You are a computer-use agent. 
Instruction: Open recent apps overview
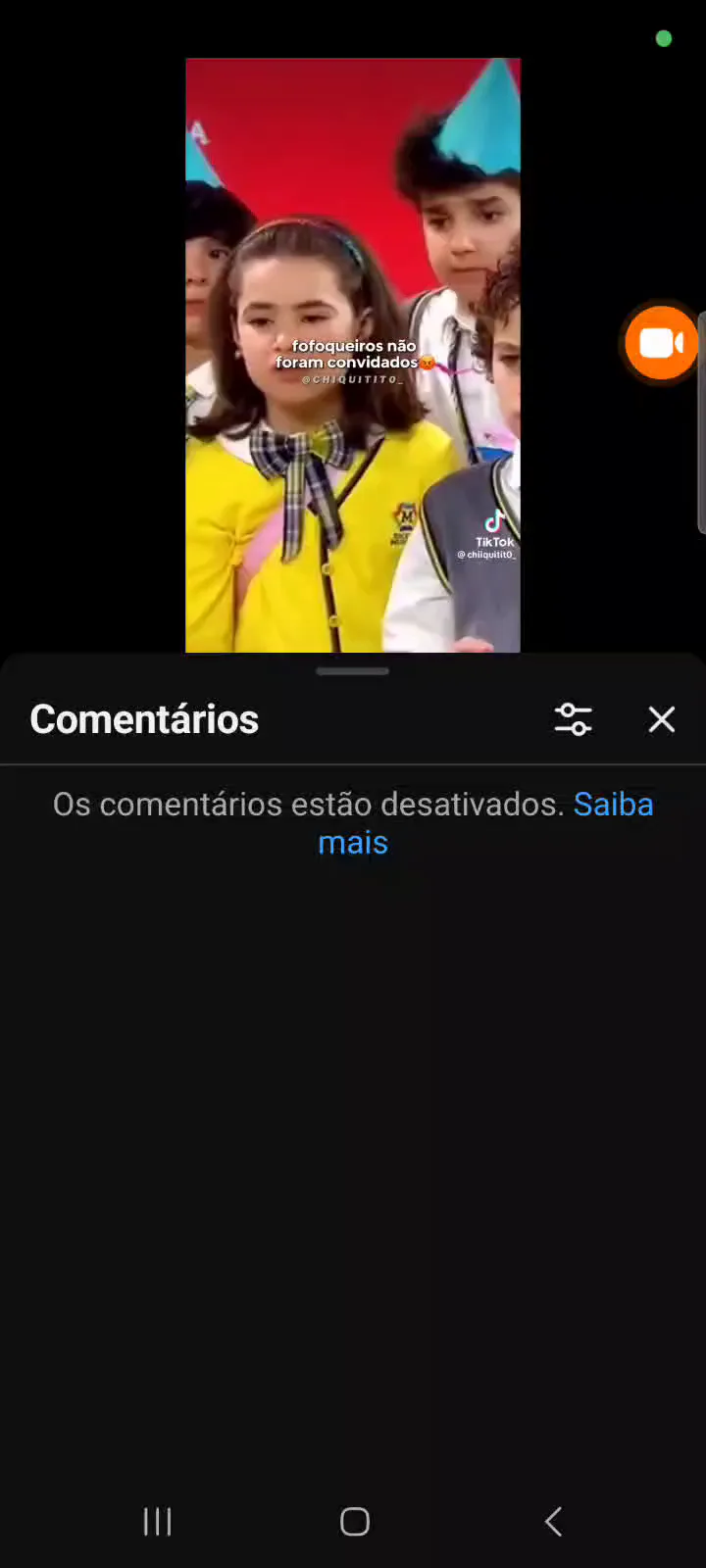tap(157, 1521)
